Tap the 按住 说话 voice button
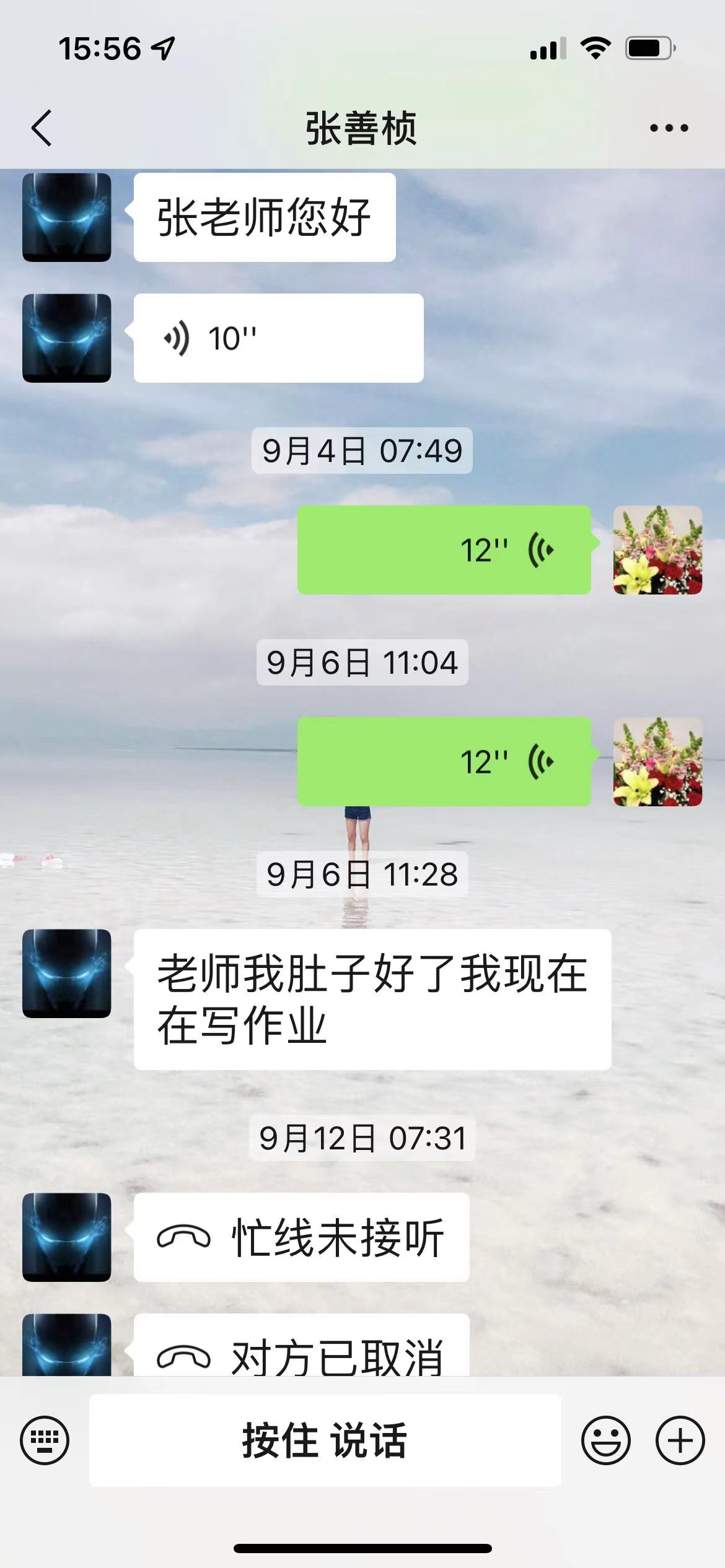Viewport: 725px width, 1568px height. [325, 1440]
